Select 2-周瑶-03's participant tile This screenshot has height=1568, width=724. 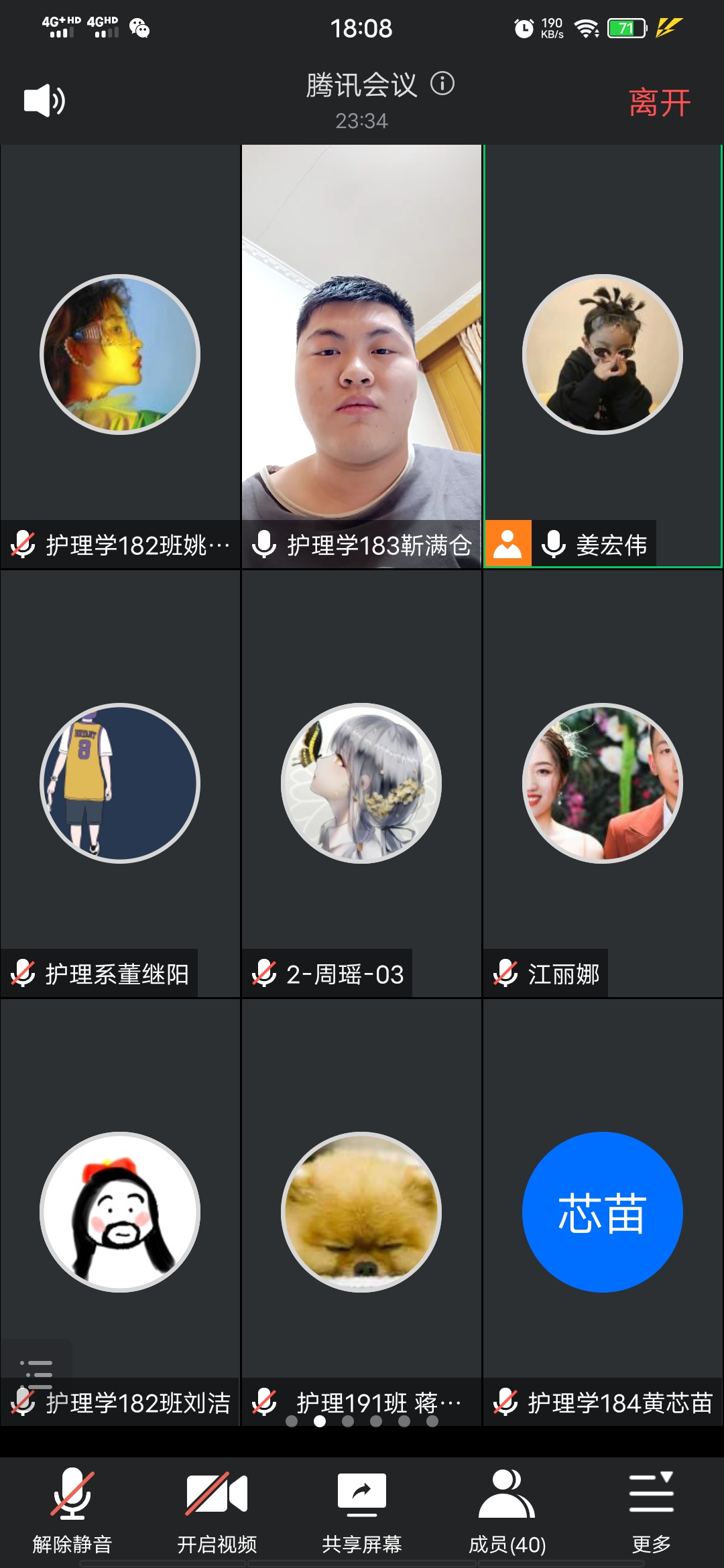click(x=361, y=783)
